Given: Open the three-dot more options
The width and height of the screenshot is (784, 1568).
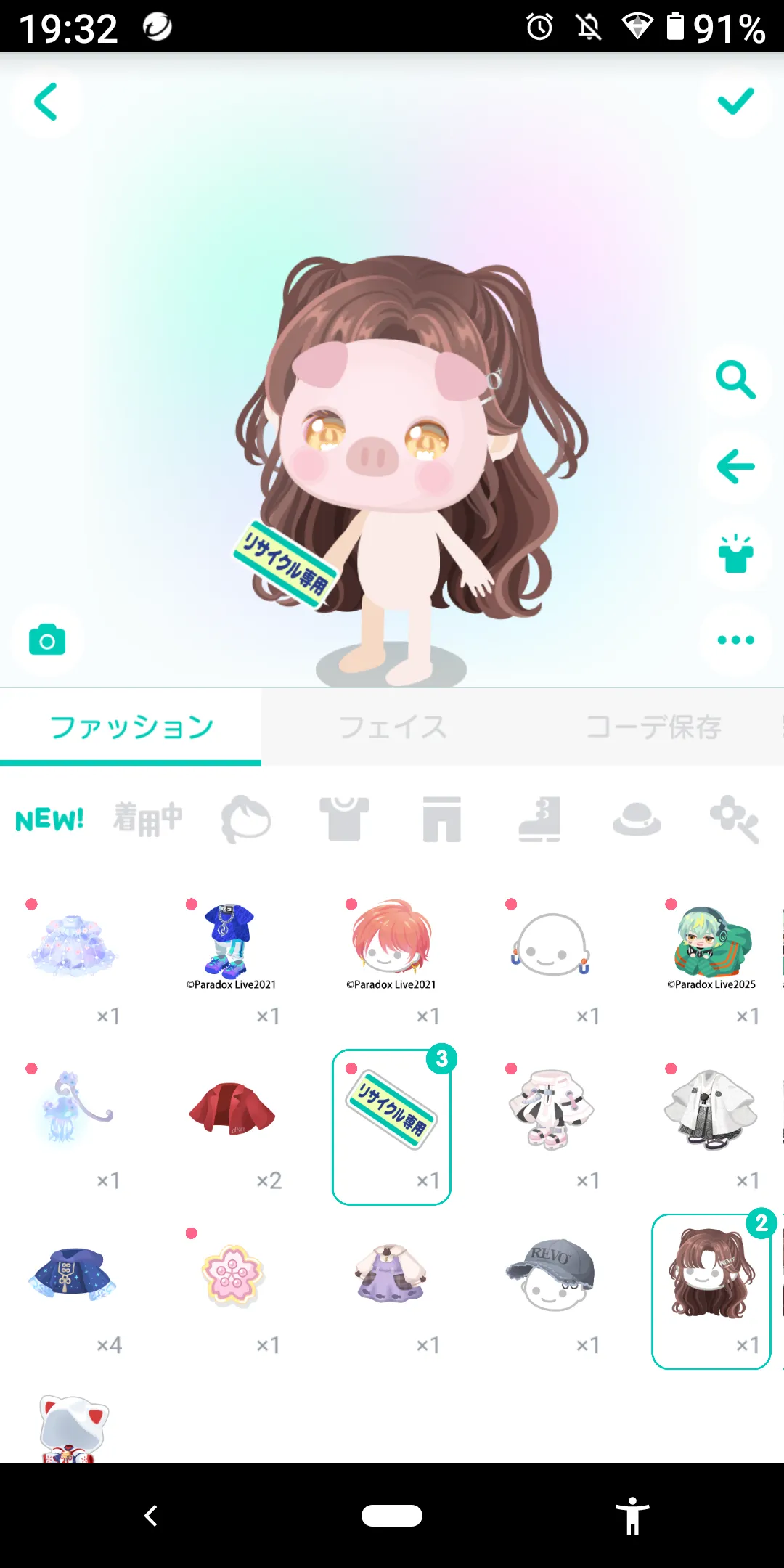Looking at the screenshot, I should (x=735, y=640).
